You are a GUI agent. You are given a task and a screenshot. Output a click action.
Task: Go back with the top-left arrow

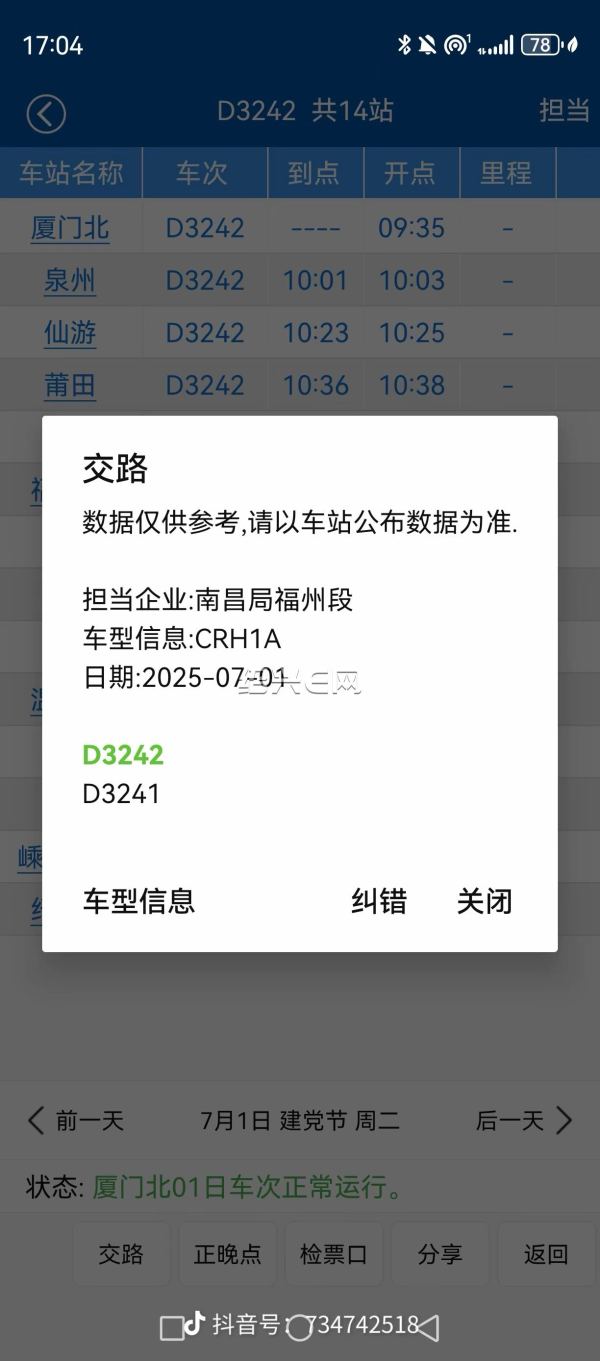tap(46, 113)
